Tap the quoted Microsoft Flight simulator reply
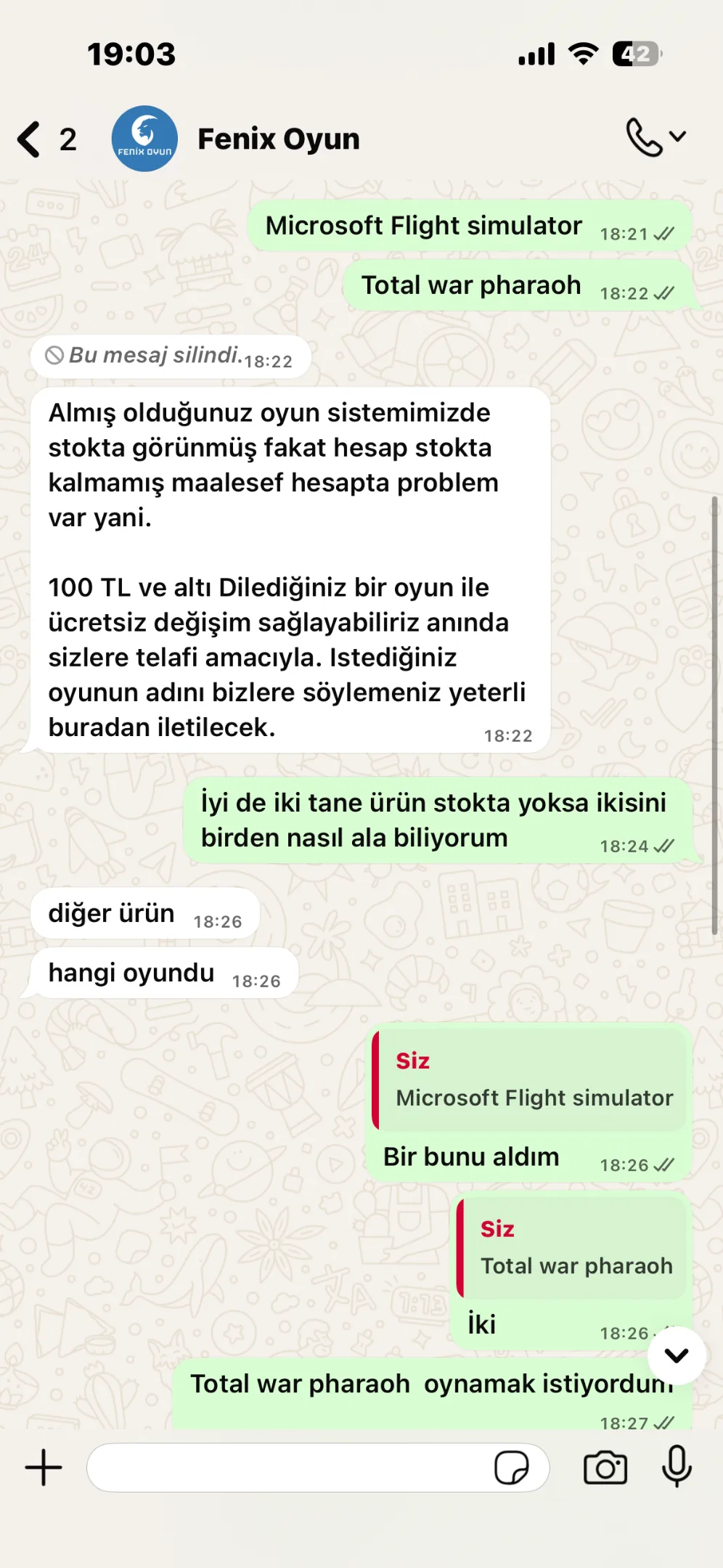 [529, 1080]
